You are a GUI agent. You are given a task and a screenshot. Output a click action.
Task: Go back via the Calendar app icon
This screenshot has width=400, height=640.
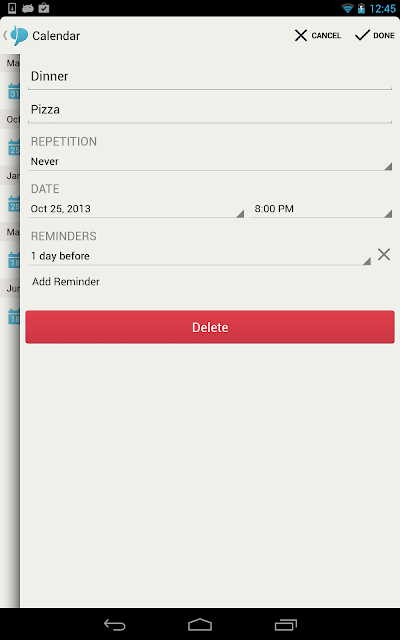(18, 36)
